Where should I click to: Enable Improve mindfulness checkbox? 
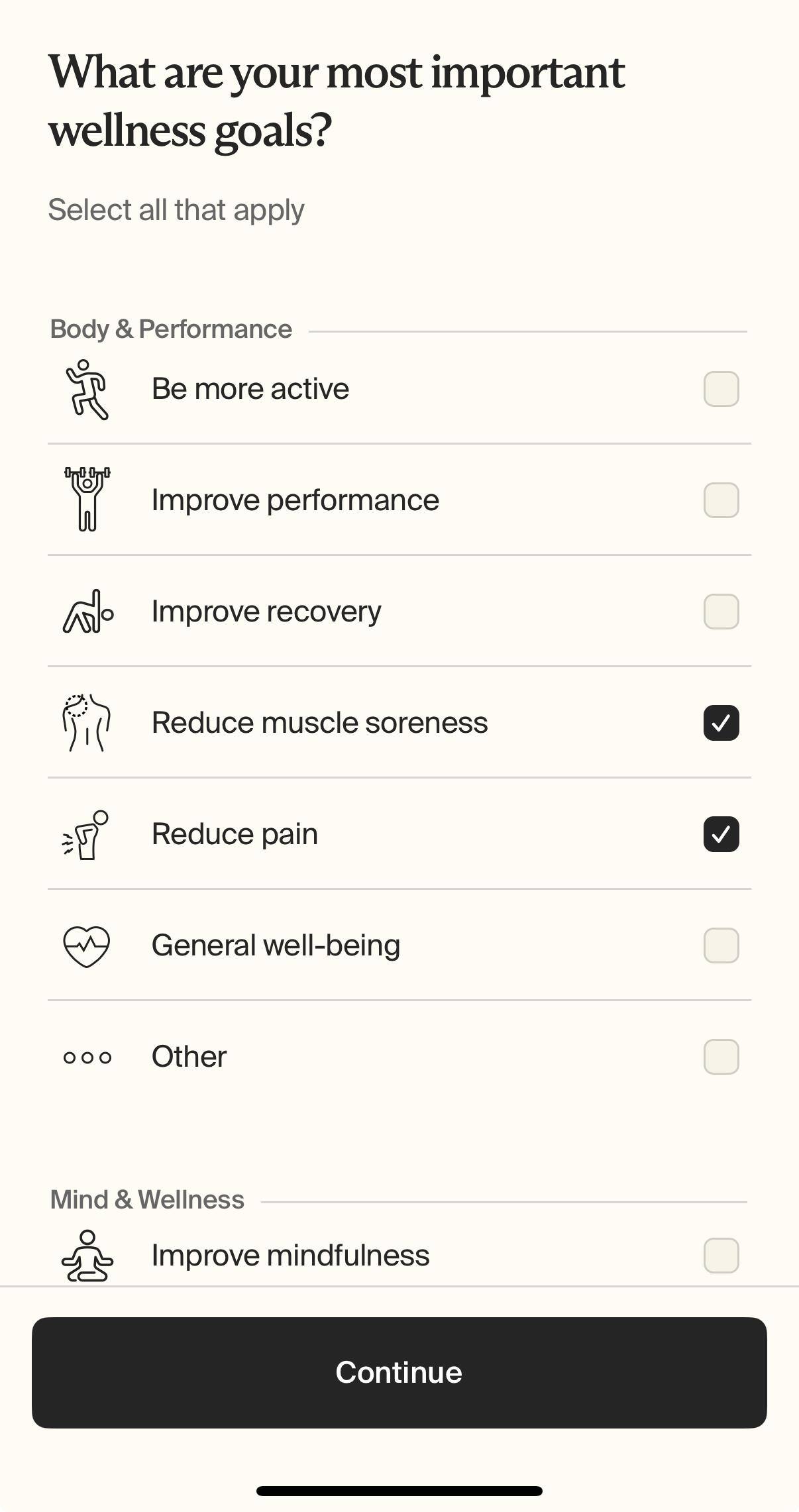click(721, 1256)
